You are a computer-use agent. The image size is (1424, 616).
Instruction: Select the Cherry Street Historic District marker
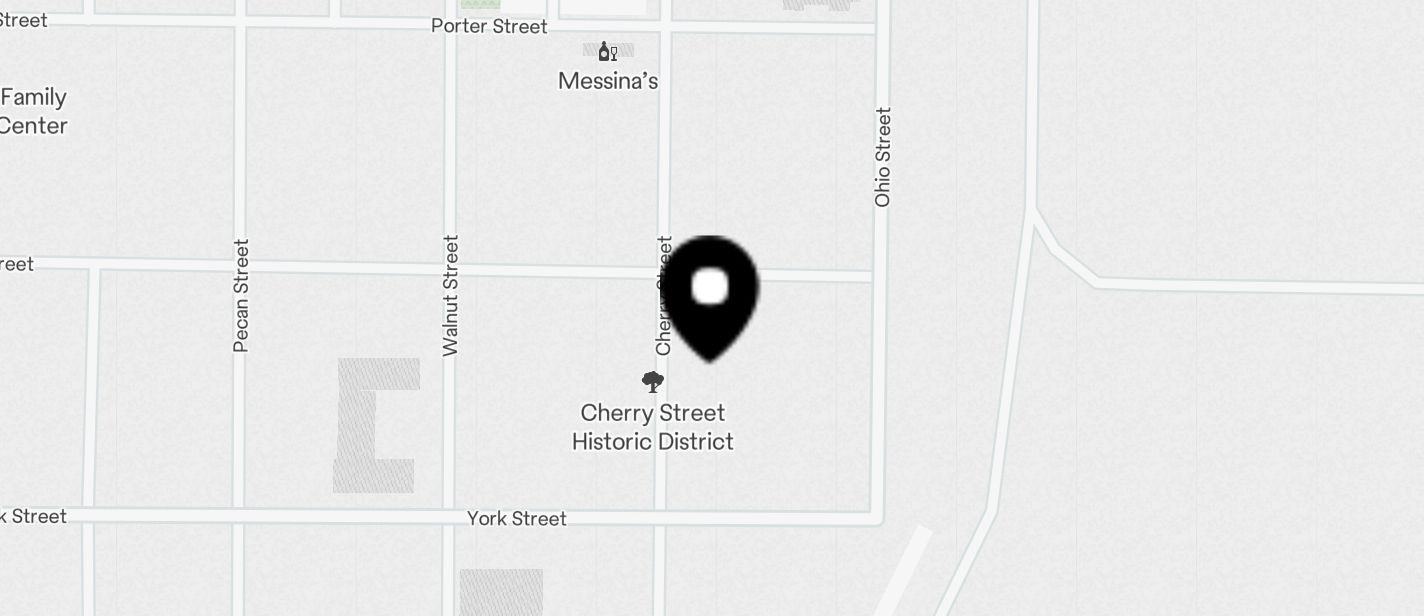(653, 382)
